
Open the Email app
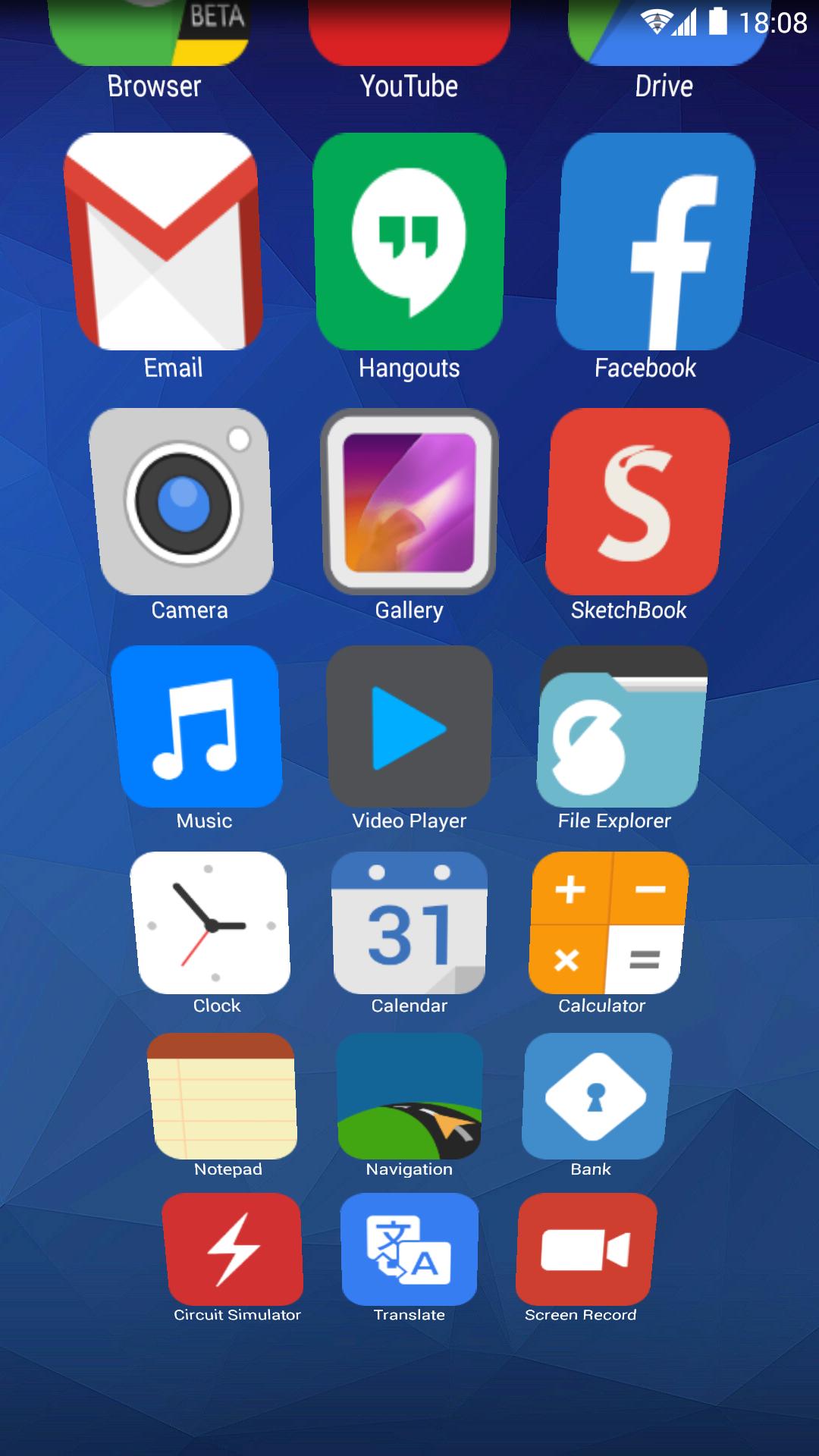(164, 243)
